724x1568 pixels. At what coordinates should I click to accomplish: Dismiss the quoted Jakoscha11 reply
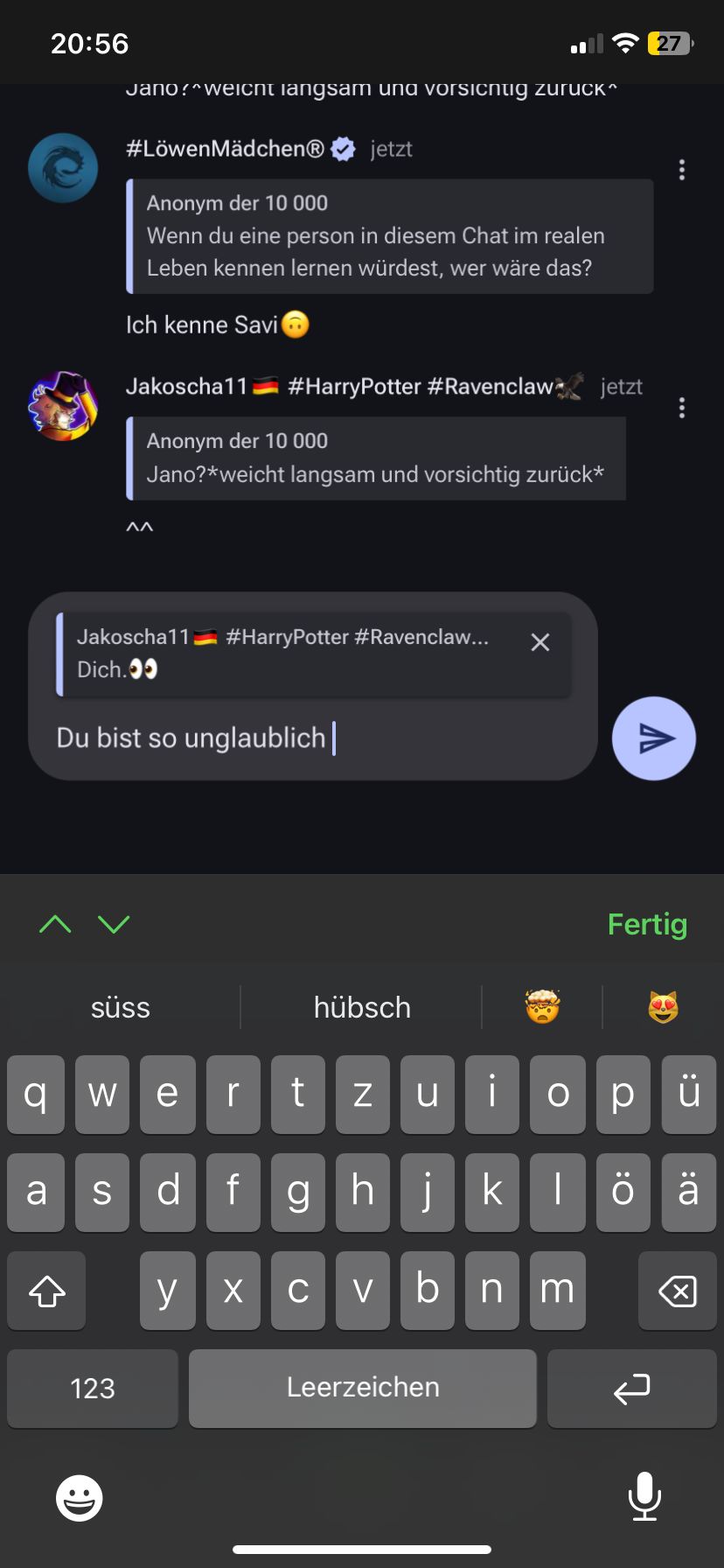pos(540,642)
